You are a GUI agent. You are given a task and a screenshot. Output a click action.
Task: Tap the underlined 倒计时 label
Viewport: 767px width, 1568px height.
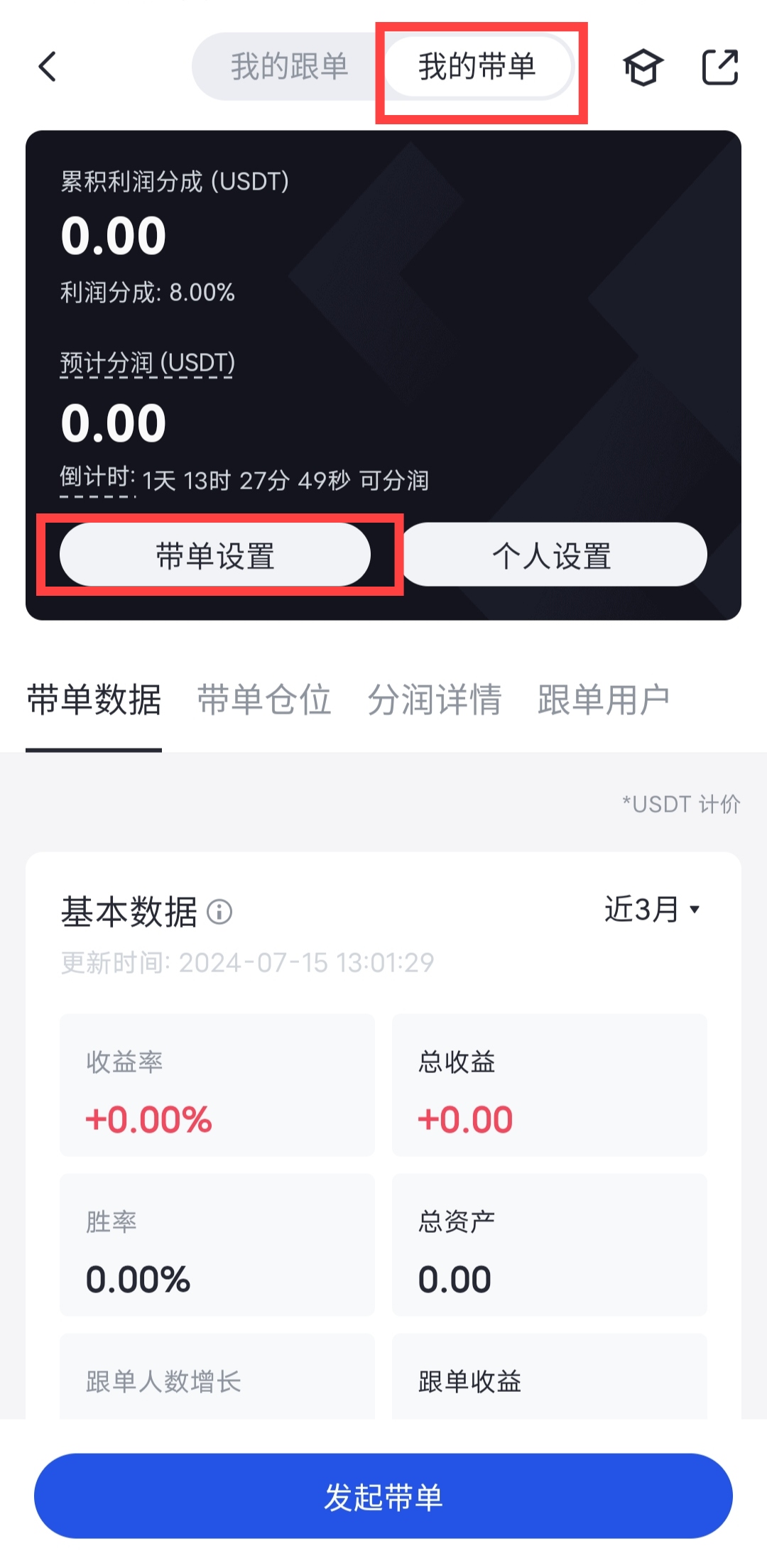[x=97, y=477]
